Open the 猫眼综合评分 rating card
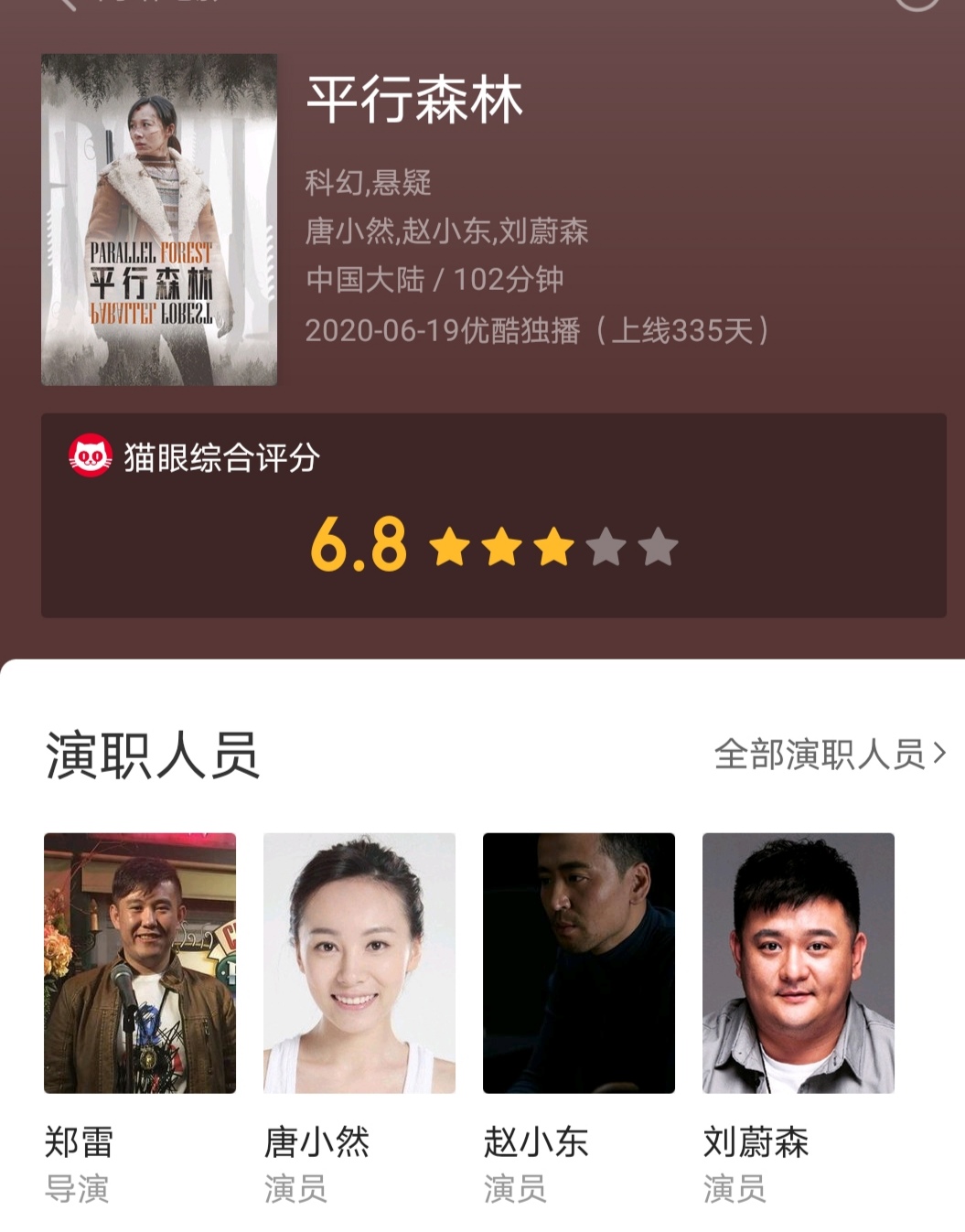Image resolution: width=965 pixels, height=1232 pixels. 493,515
